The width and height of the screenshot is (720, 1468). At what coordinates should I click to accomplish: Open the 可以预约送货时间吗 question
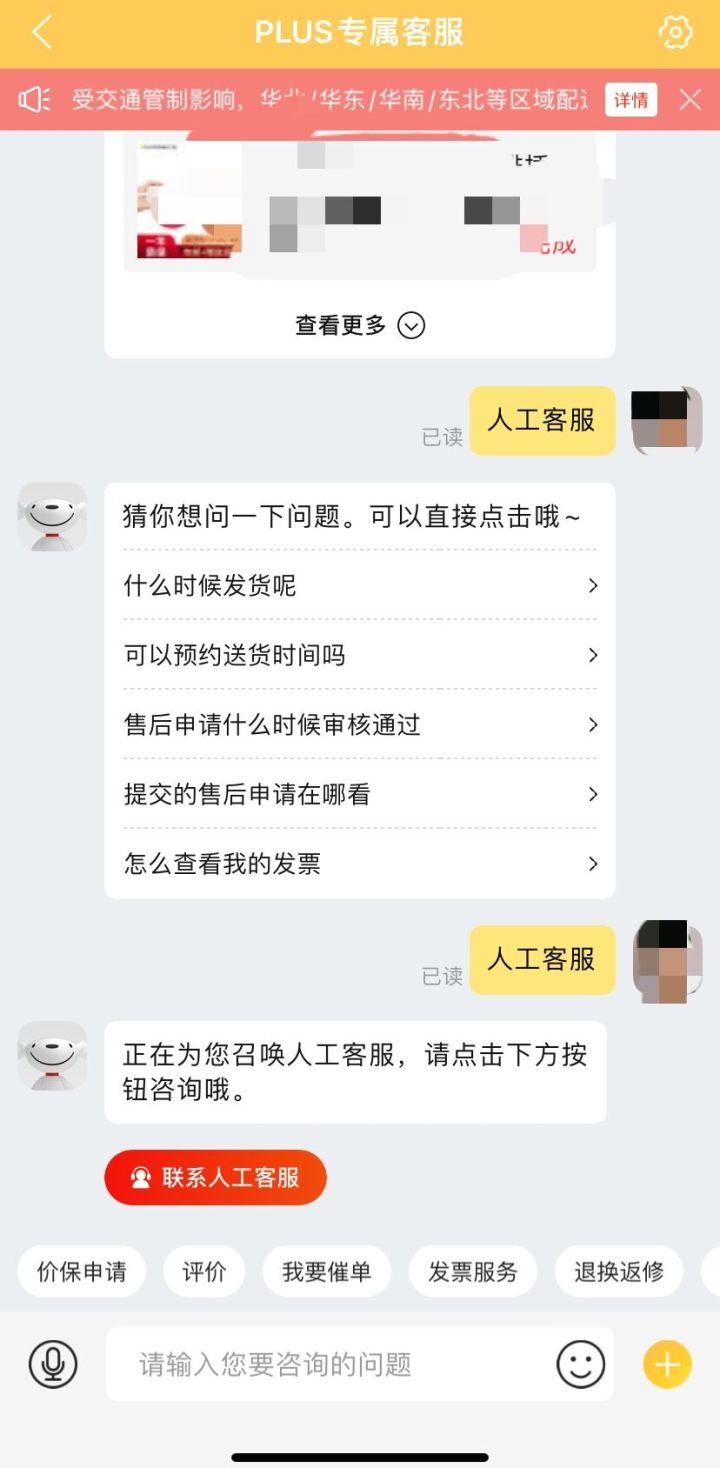point(360,655)
